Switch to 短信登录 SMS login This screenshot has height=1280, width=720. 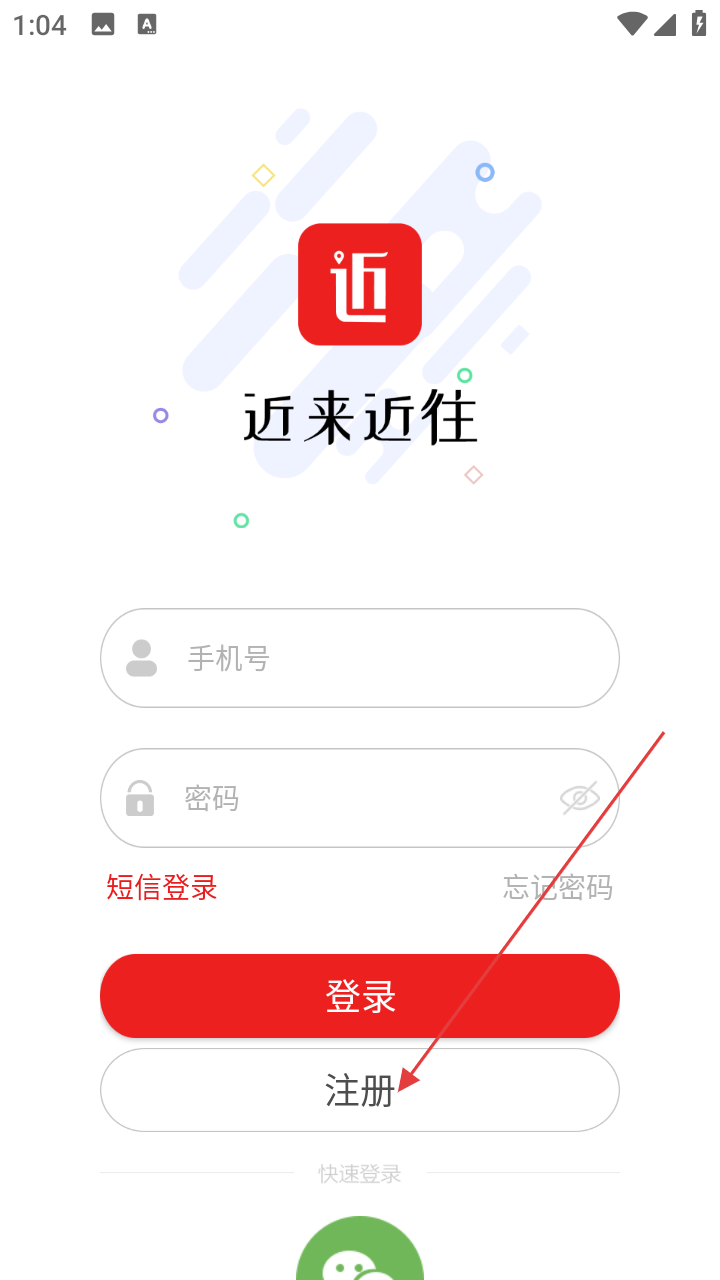[162, 887]
